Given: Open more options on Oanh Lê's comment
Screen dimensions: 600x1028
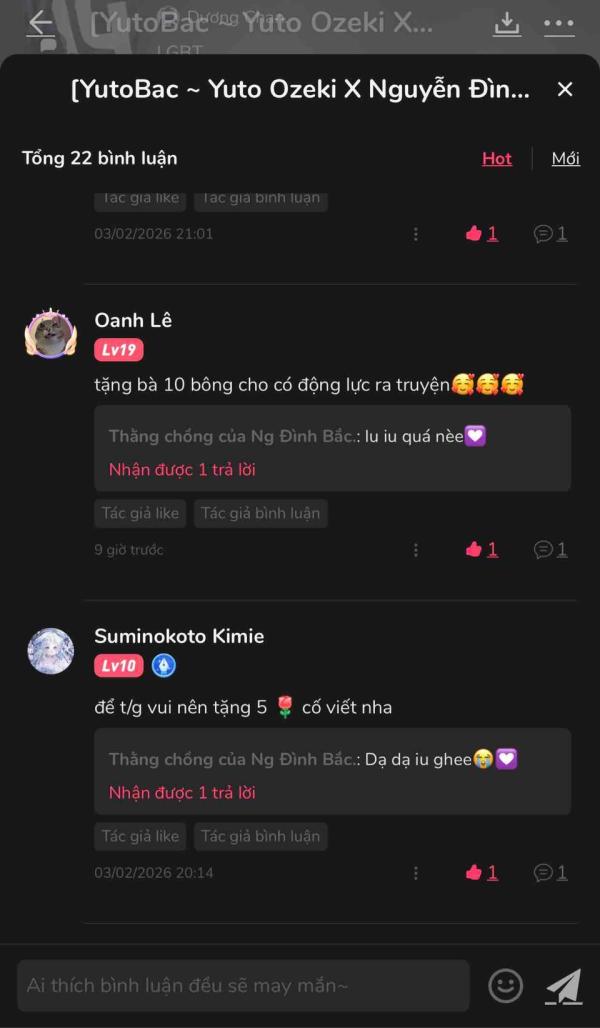Looking at the screenshot, I should click(x=416, y=549).
